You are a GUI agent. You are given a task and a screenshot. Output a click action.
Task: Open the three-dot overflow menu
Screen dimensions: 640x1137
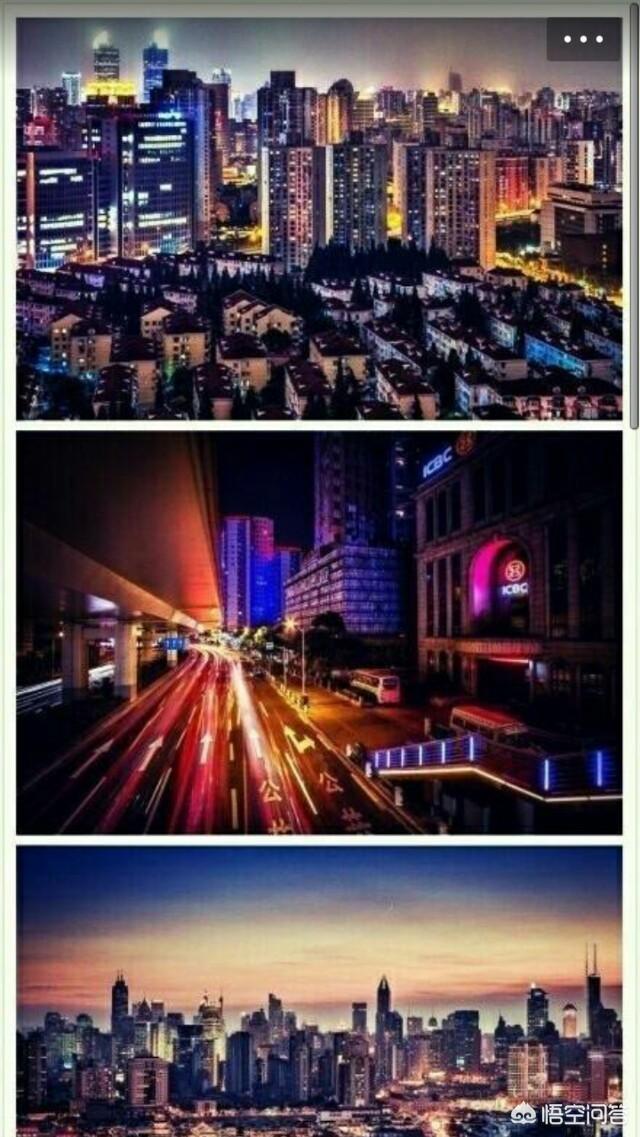coord(583,39)
